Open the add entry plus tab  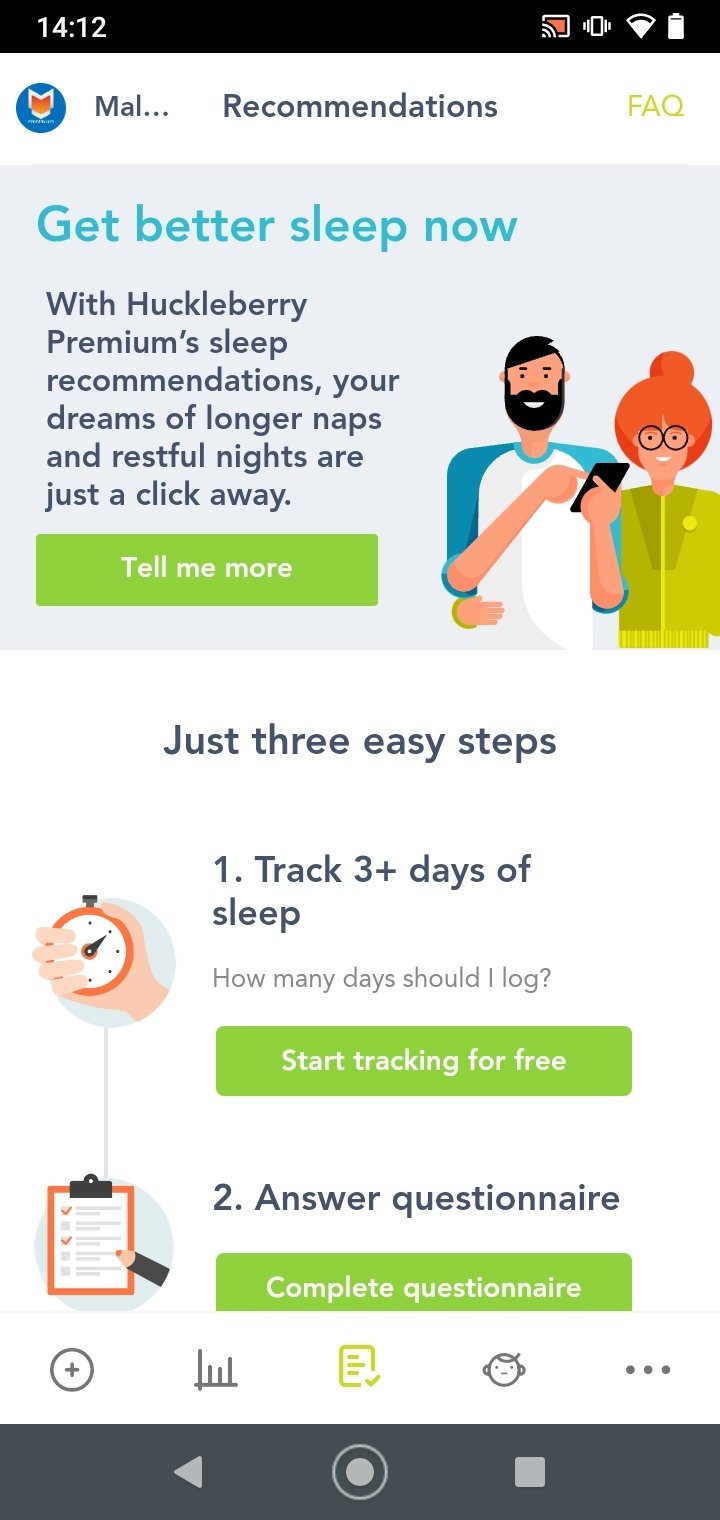[72, 1369]
